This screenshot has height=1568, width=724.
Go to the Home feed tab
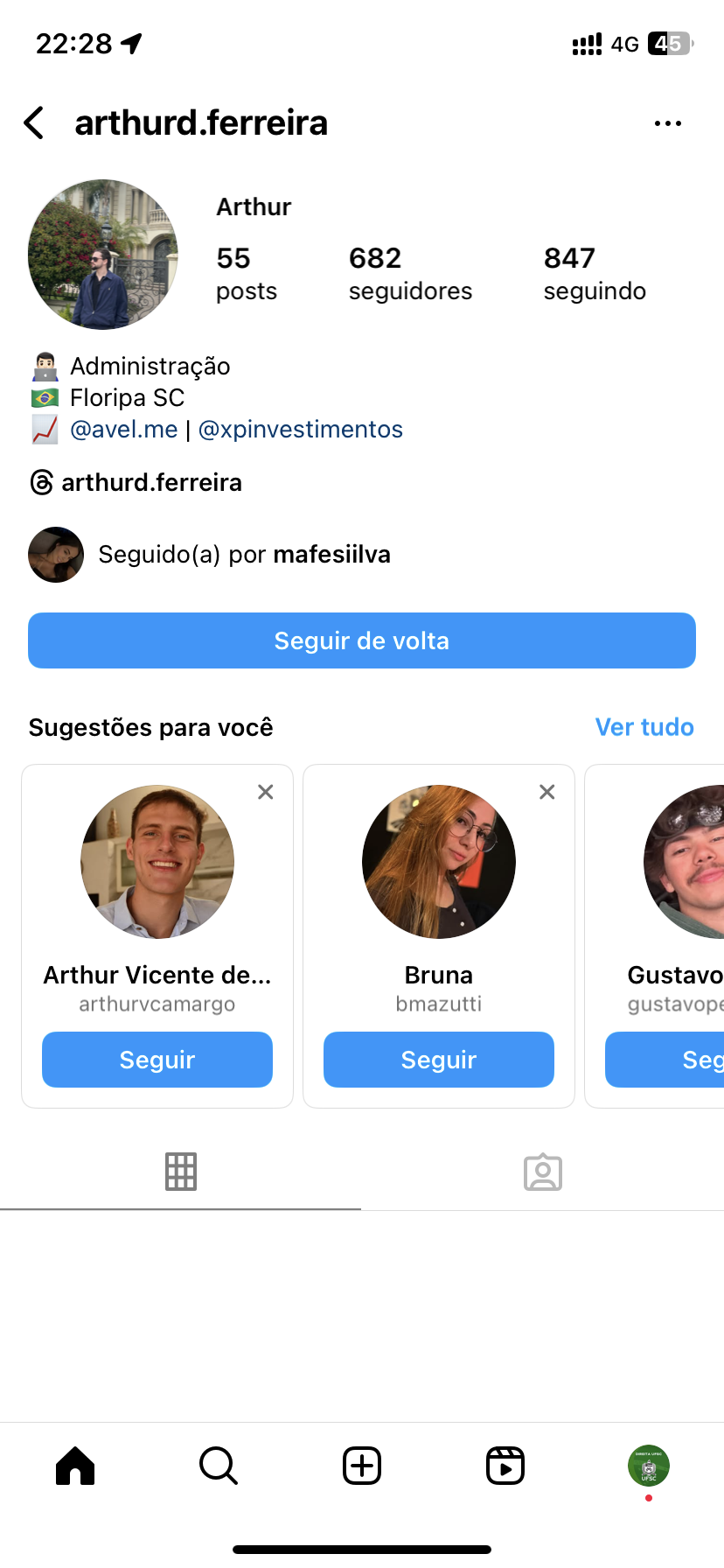[x=75, y=1466]
